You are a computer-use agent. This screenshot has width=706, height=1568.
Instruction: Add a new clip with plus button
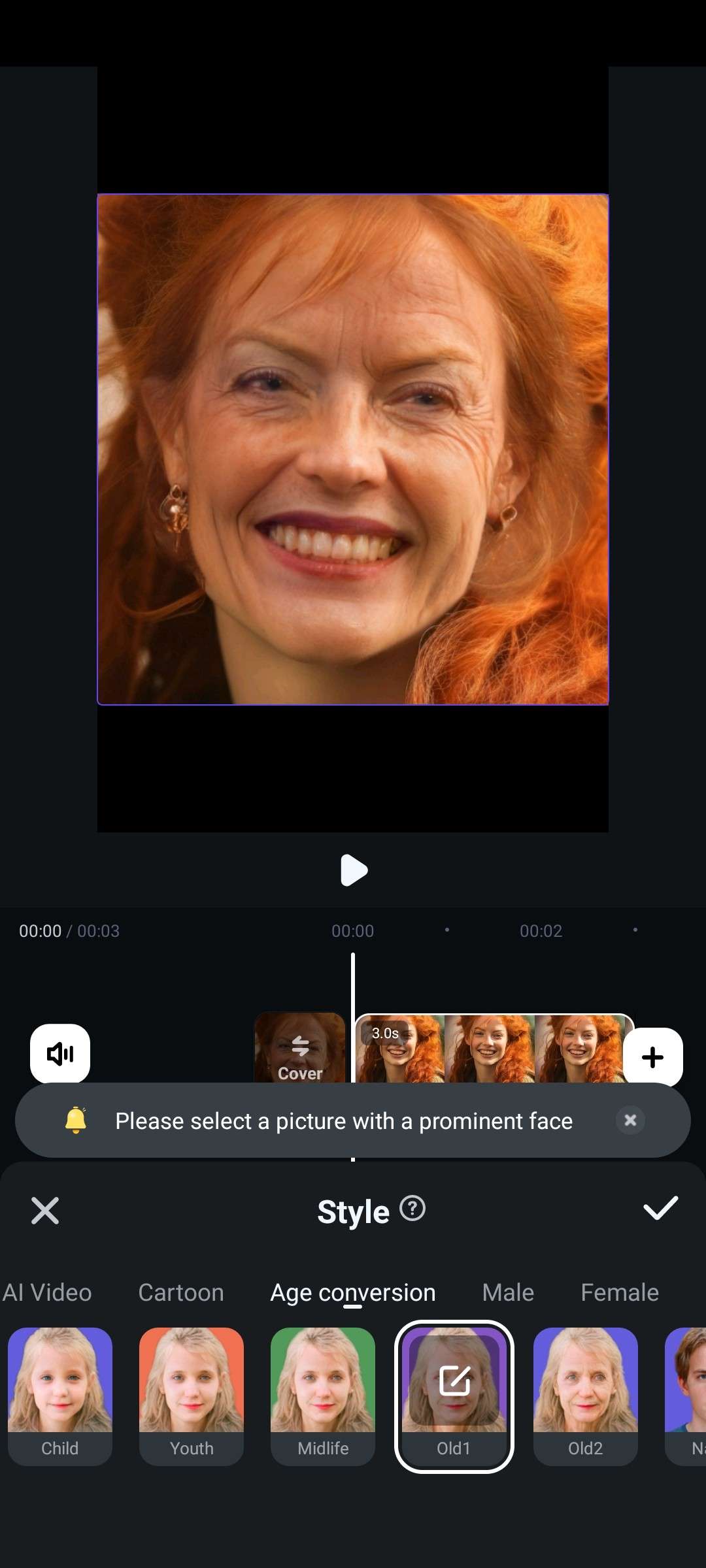pyautogui.click(x=652, y=1056)
